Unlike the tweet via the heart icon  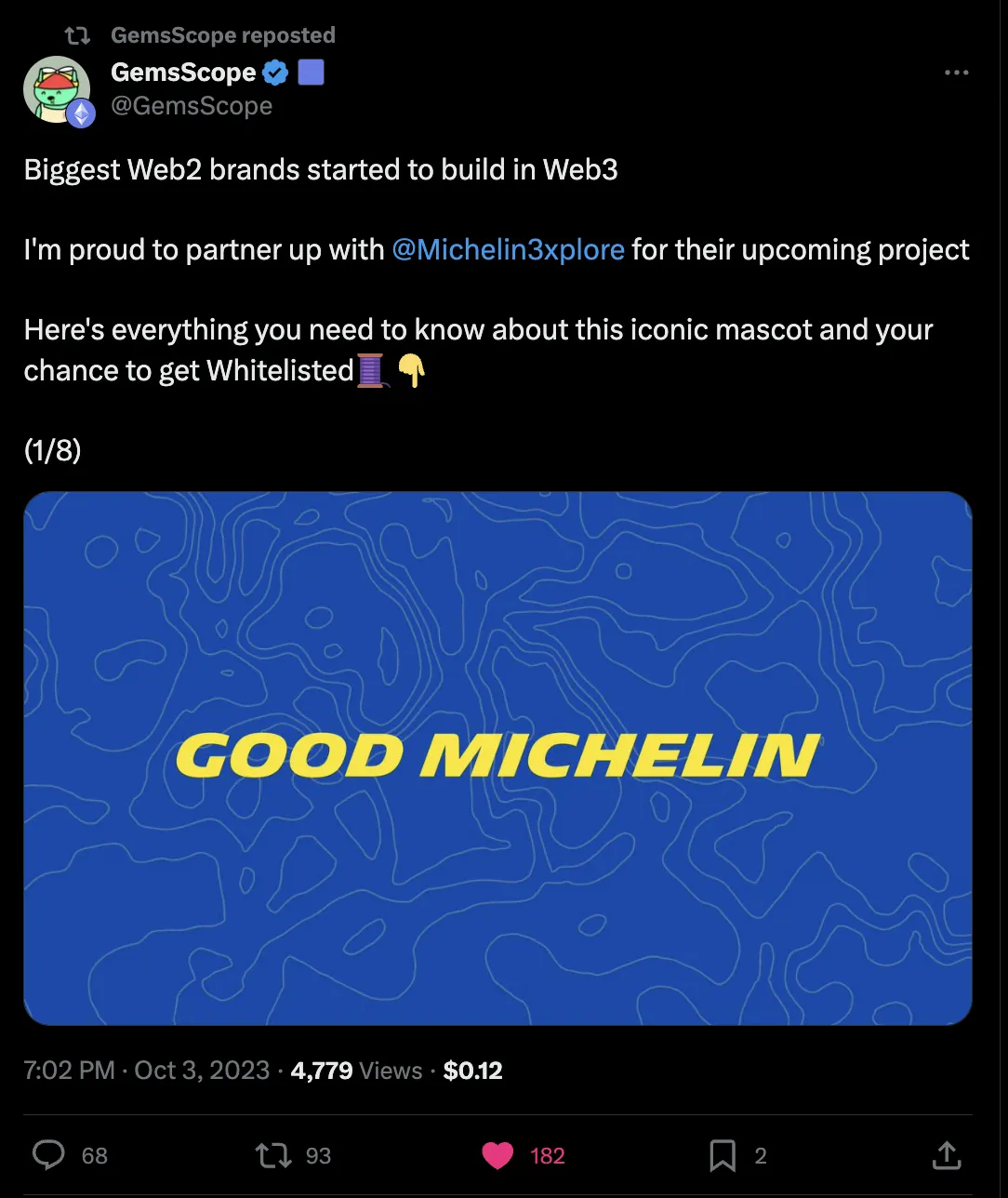[498, 1155]
